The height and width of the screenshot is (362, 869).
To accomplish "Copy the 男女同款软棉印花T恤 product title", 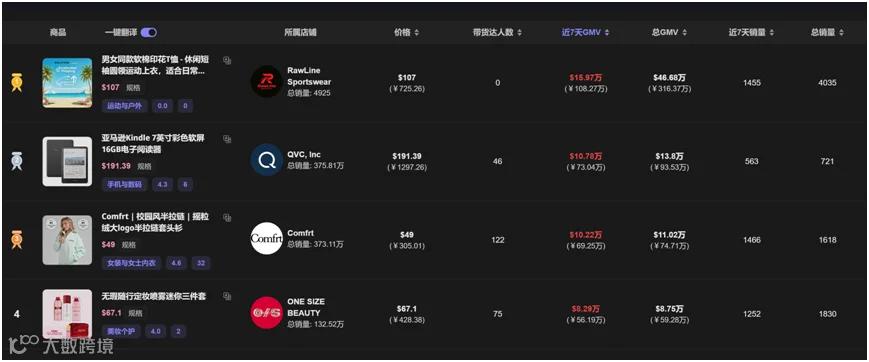I will (x=227, y=60).
